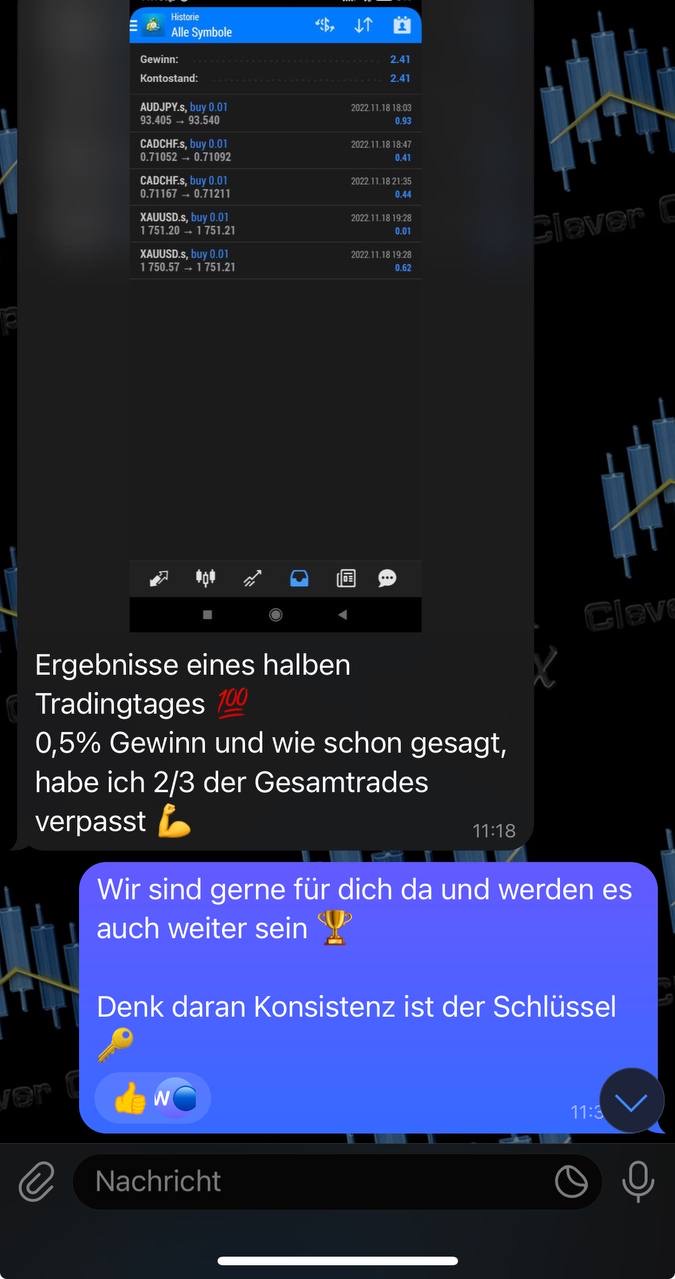This screenshot has height=1279, width=675.
Task: Jump to latest messages arrow
Action: [631, 1101]
